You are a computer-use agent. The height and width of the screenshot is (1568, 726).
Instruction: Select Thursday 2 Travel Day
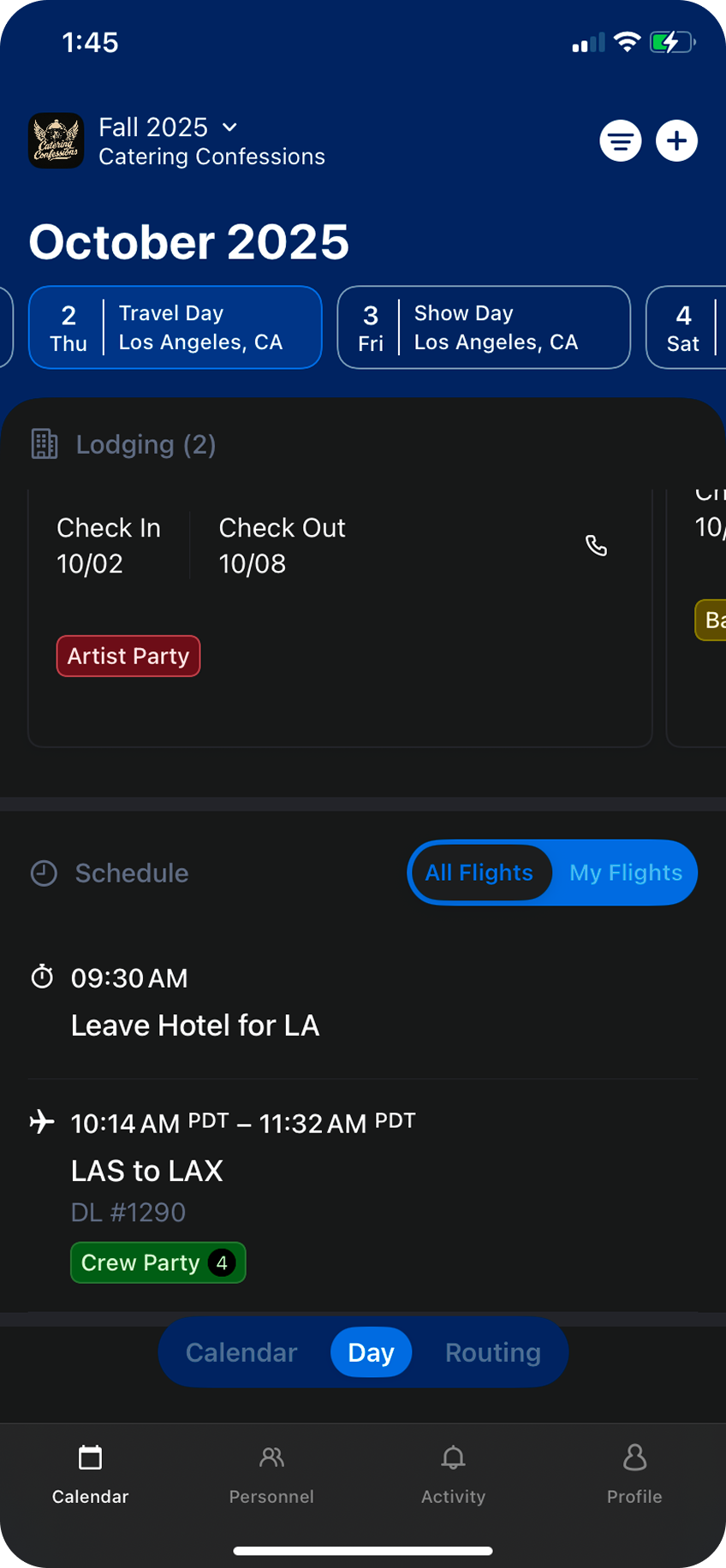176,328
